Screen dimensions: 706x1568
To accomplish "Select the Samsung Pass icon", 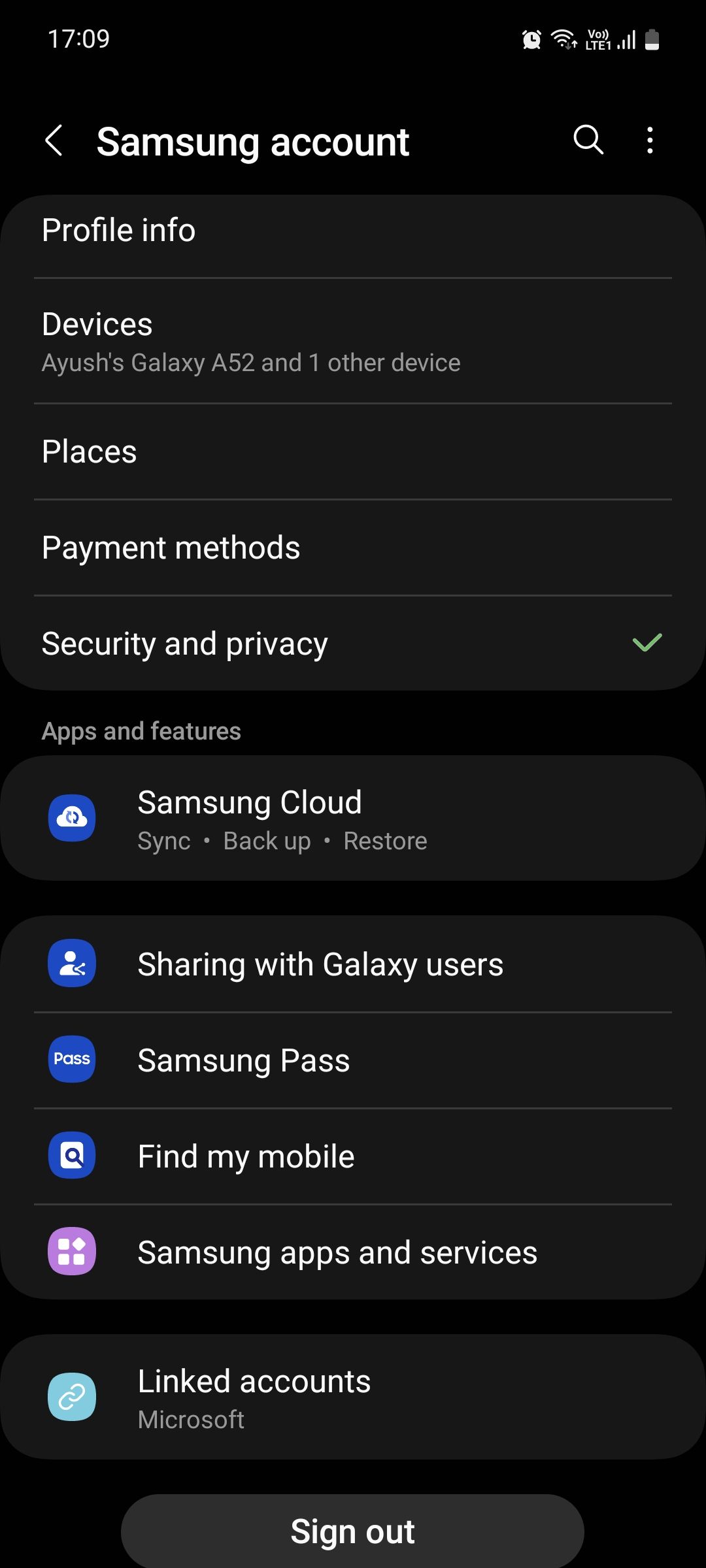I will tap(71, 1059).
